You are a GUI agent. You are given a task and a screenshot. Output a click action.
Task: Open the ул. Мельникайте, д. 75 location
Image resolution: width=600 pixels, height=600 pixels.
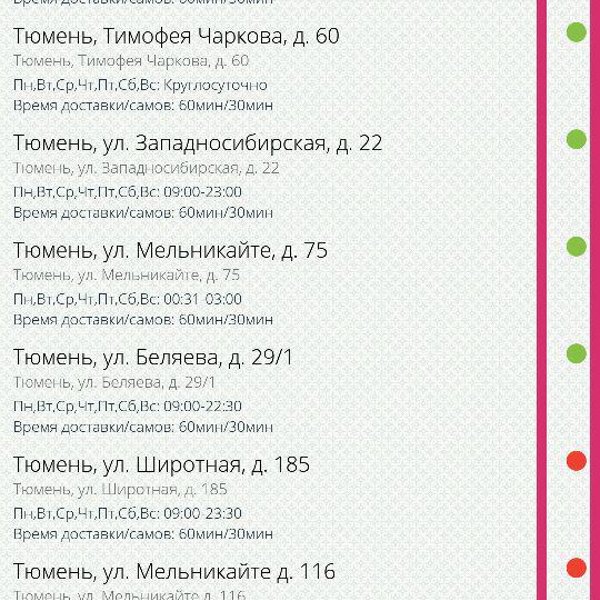[171, 251]
